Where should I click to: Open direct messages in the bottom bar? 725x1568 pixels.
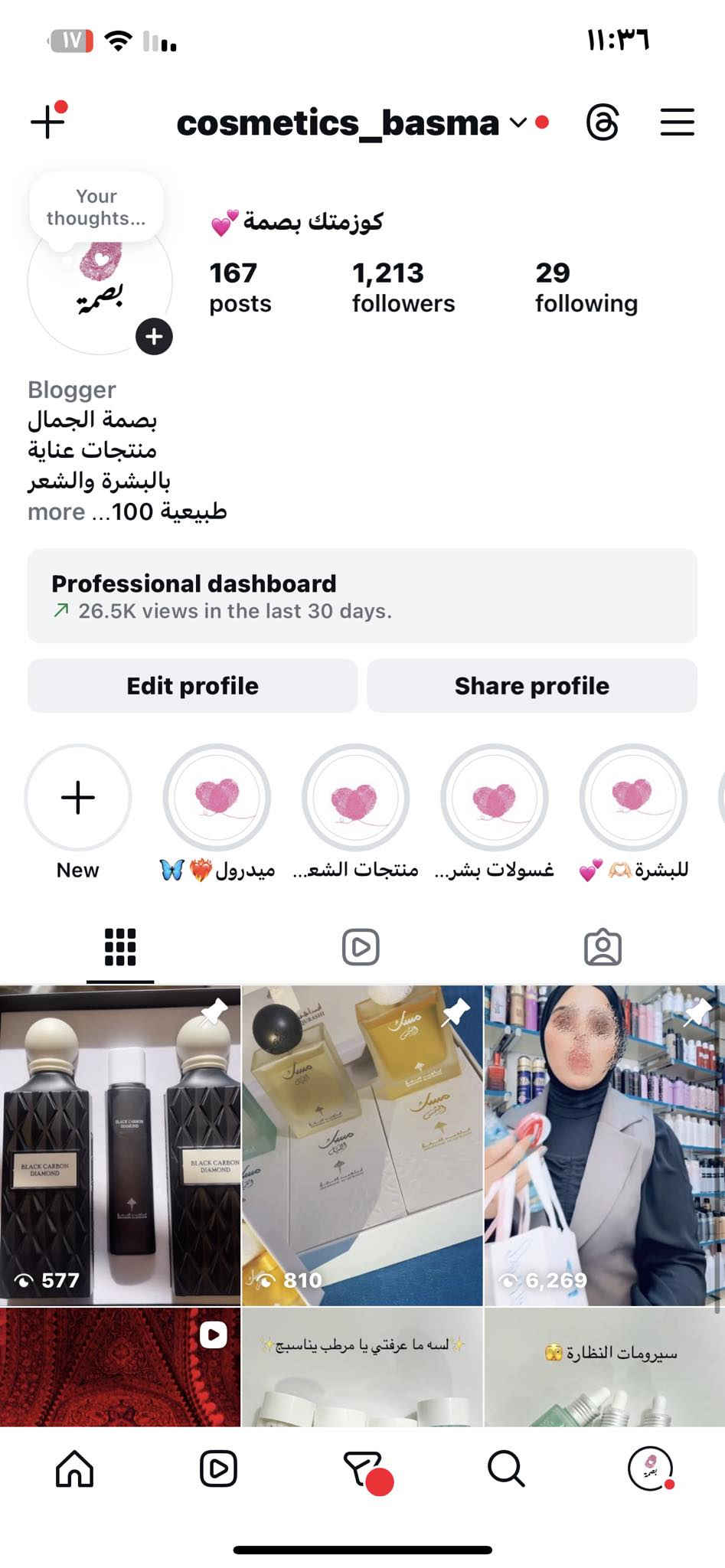[x=362, y=1469]
